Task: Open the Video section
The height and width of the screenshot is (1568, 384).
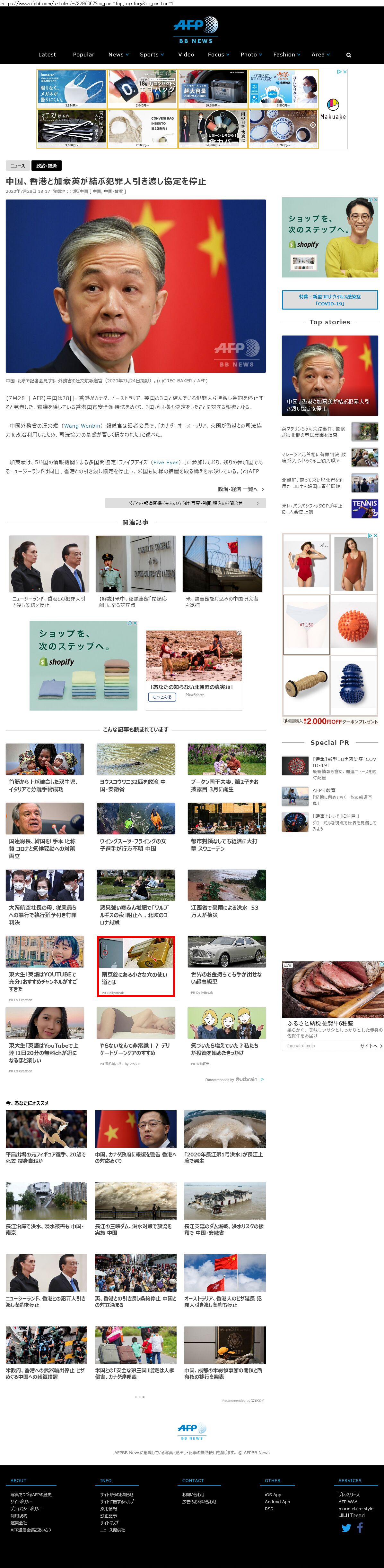Action: (186, 55)
